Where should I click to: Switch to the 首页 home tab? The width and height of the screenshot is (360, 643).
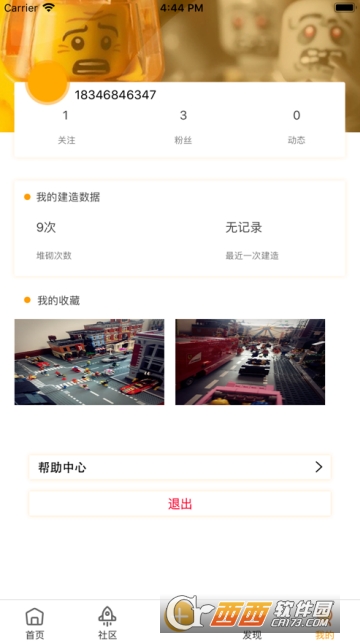(x=35, y=623)
